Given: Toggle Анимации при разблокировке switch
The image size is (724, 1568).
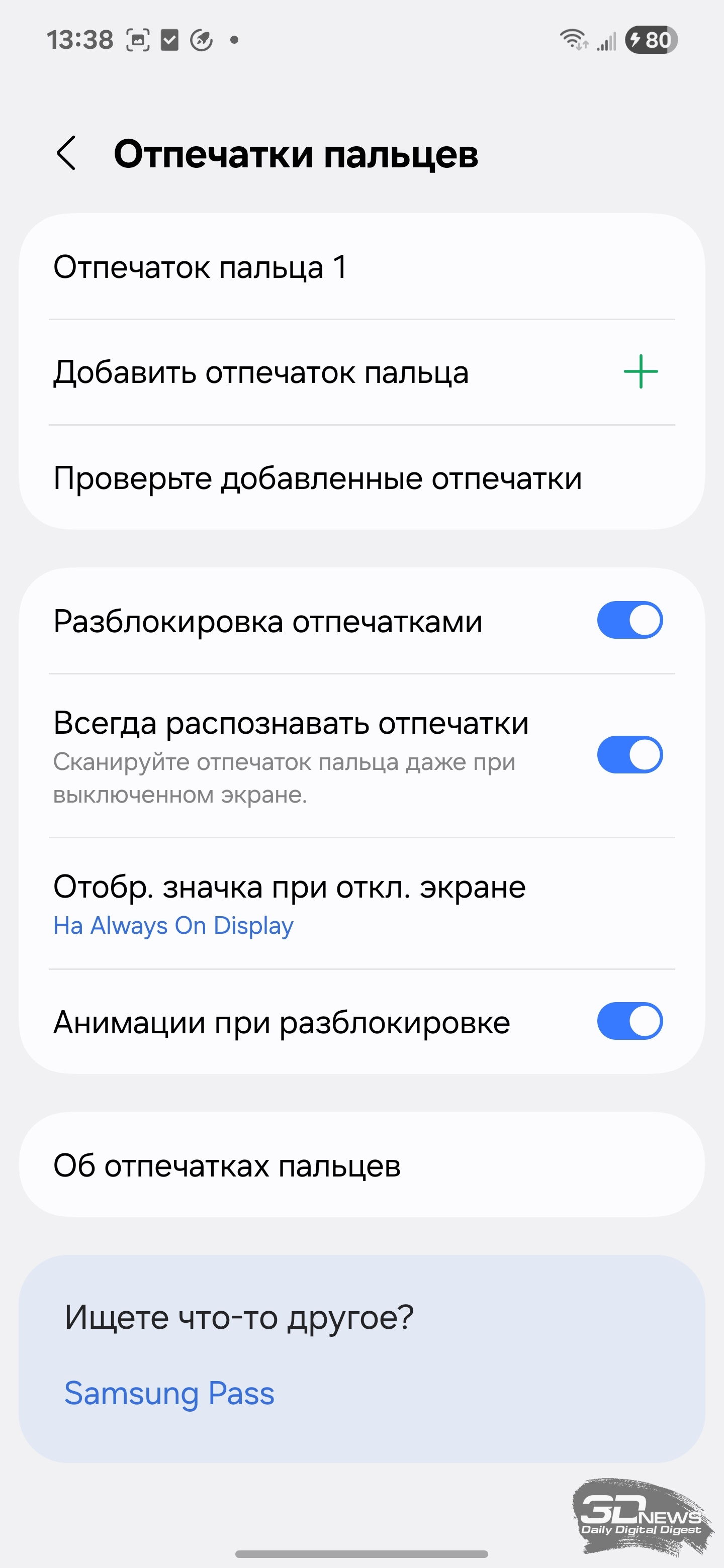Looking at the screenshot, I should pyautogui.click(x=629, y=1021).
